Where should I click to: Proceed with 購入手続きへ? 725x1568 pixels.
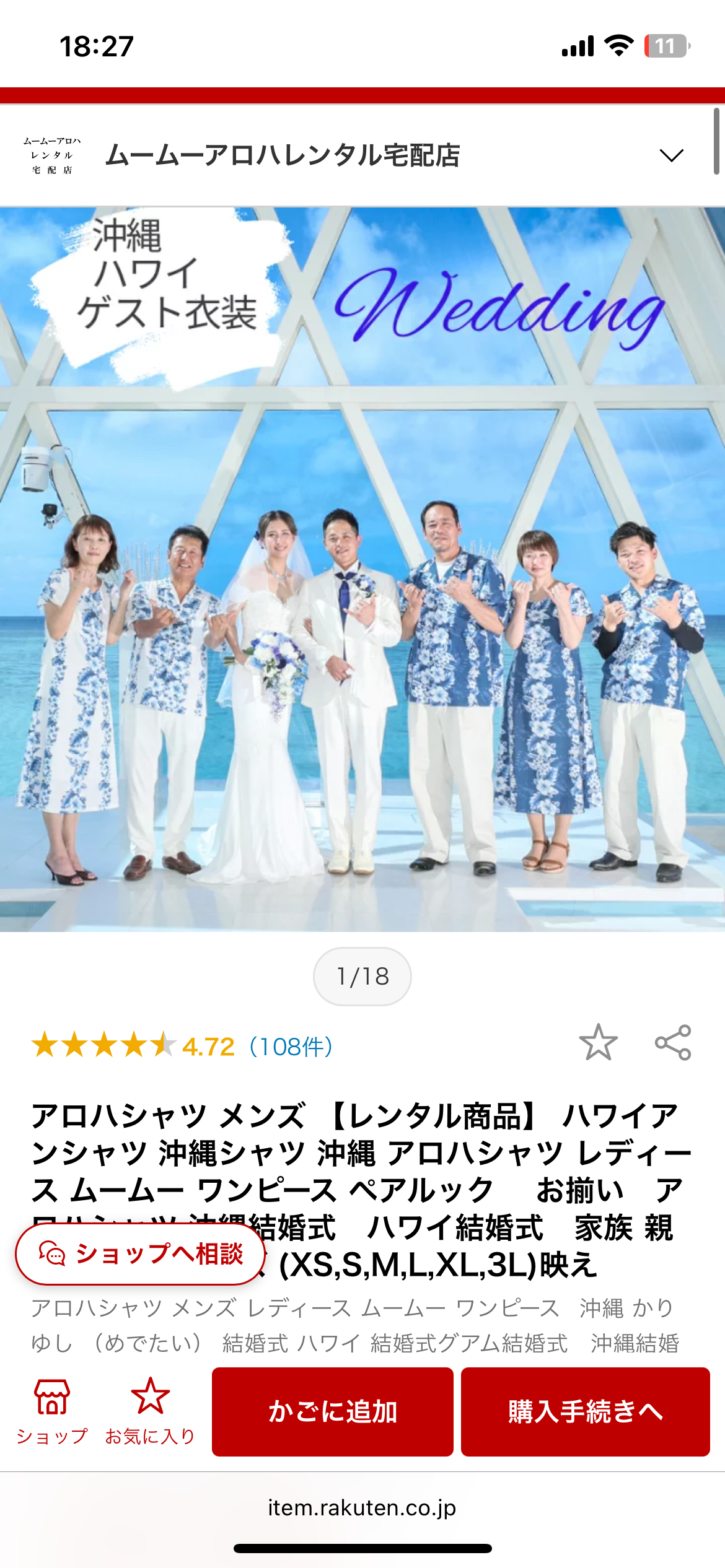pos(585,1411)
